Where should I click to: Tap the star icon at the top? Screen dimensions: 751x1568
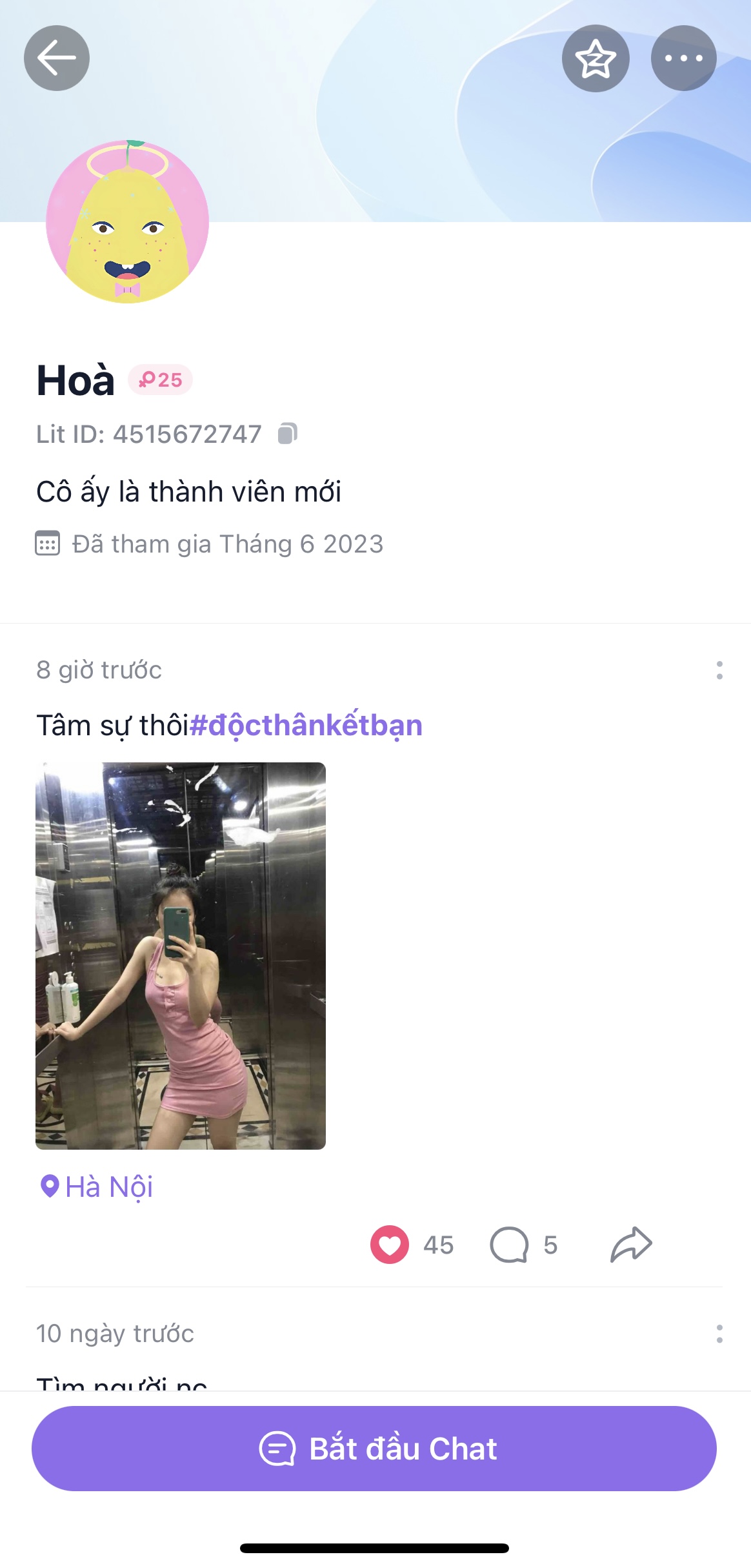595,59
